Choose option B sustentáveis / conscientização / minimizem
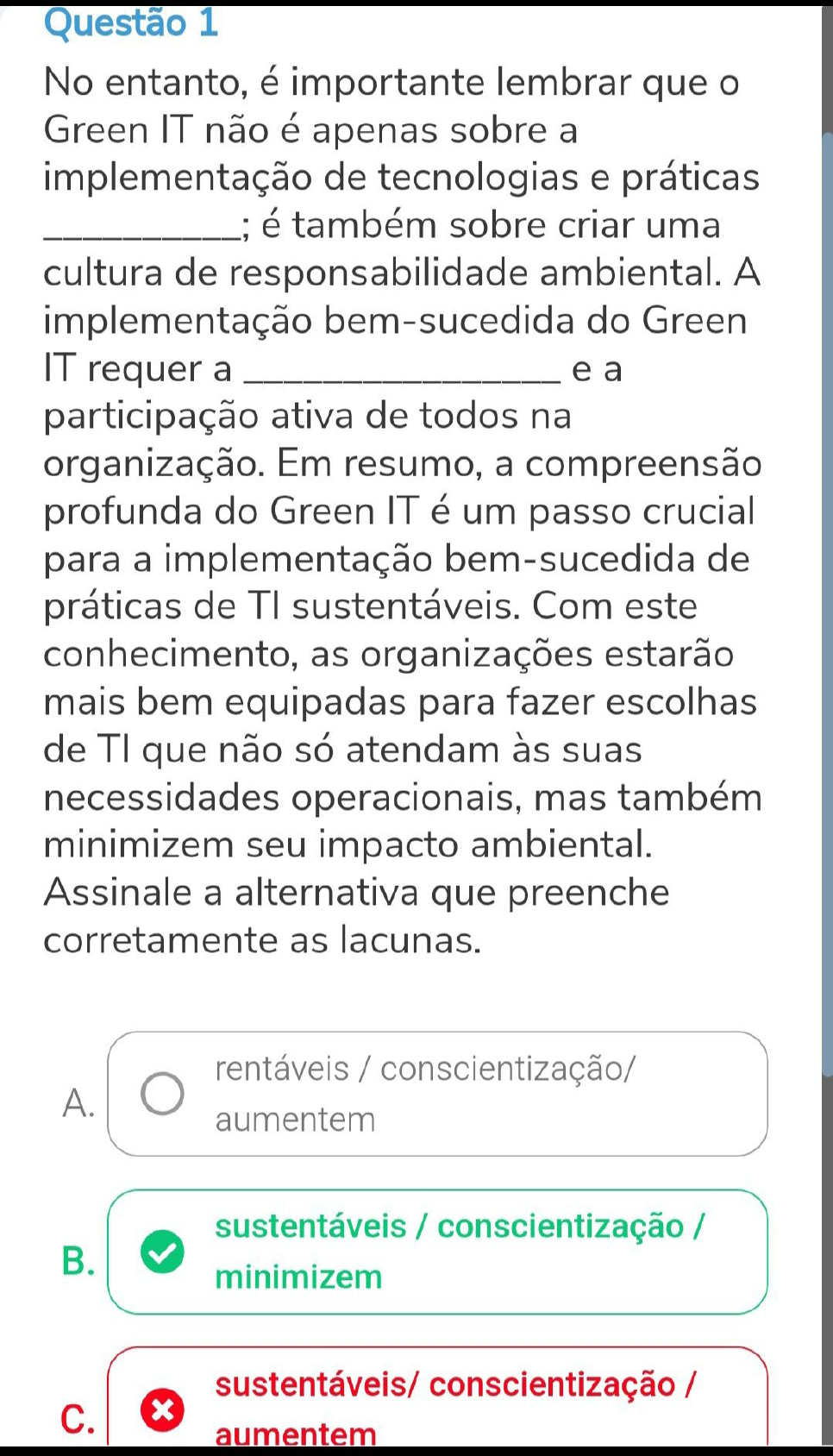 coord(437,1252)
